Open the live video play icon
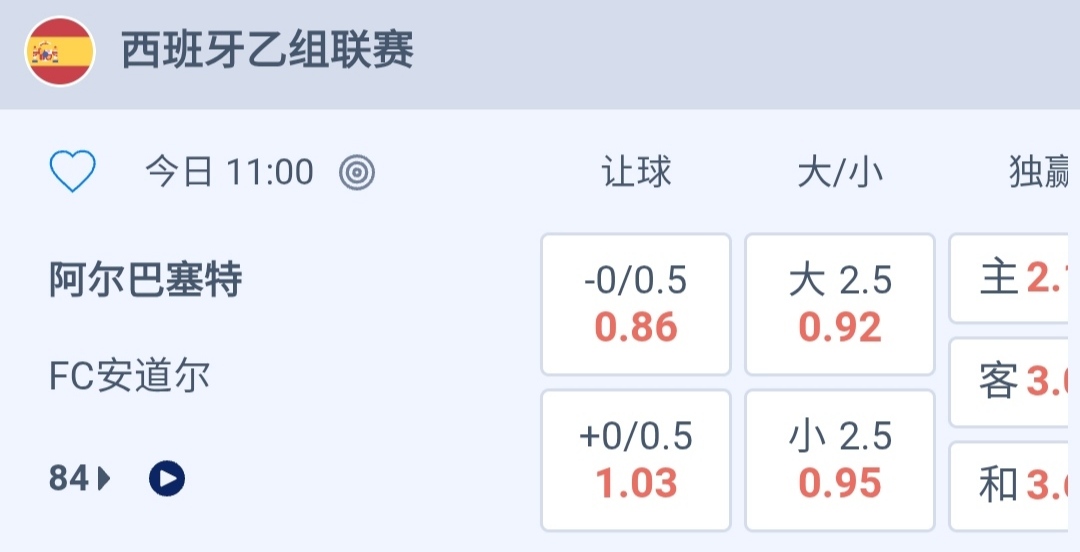This screenshot has width=1080, height=552. pos(167,479)
